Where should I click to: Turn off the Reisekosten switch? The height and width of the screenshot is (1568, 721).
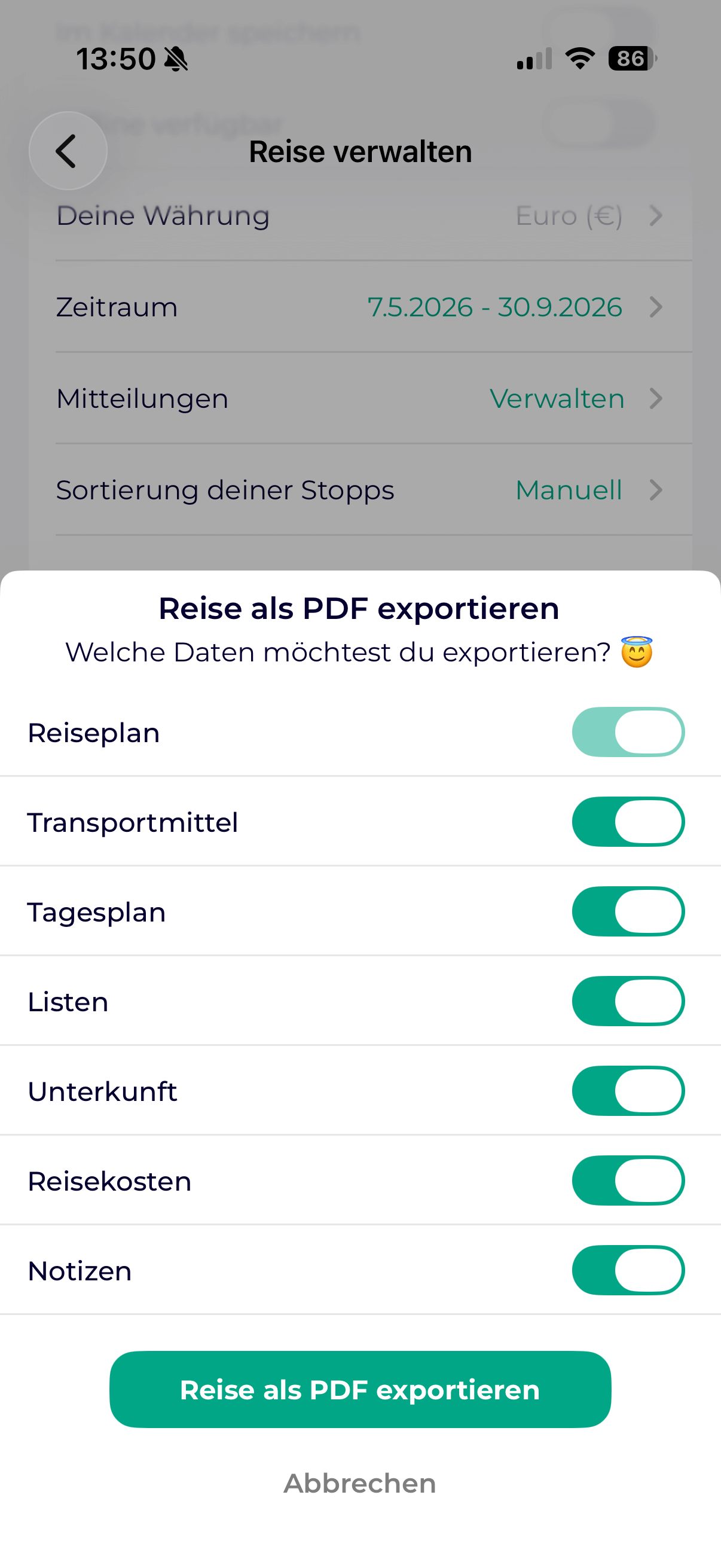click(628, 1180)
